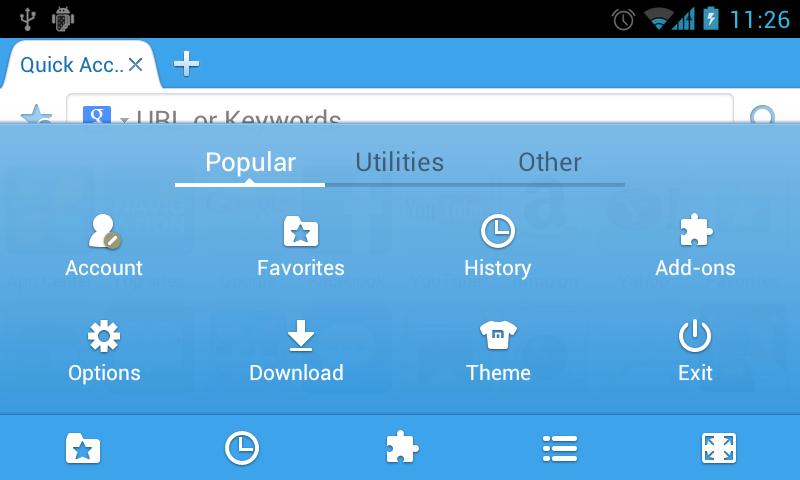Open a new browser tab
Screen dimensions: 800x480
coord(186,64)
